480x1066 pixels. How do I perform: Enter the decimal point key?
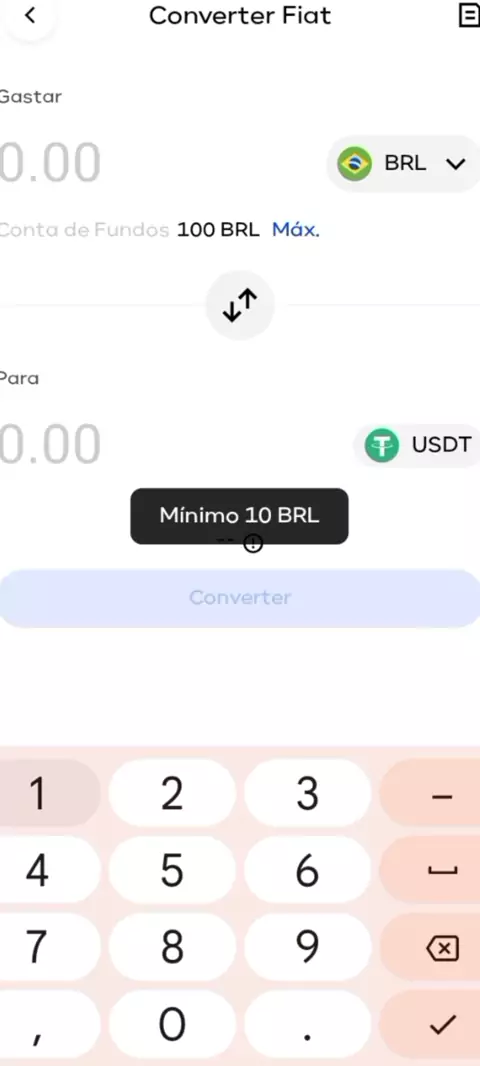[x=307, y=1024]
